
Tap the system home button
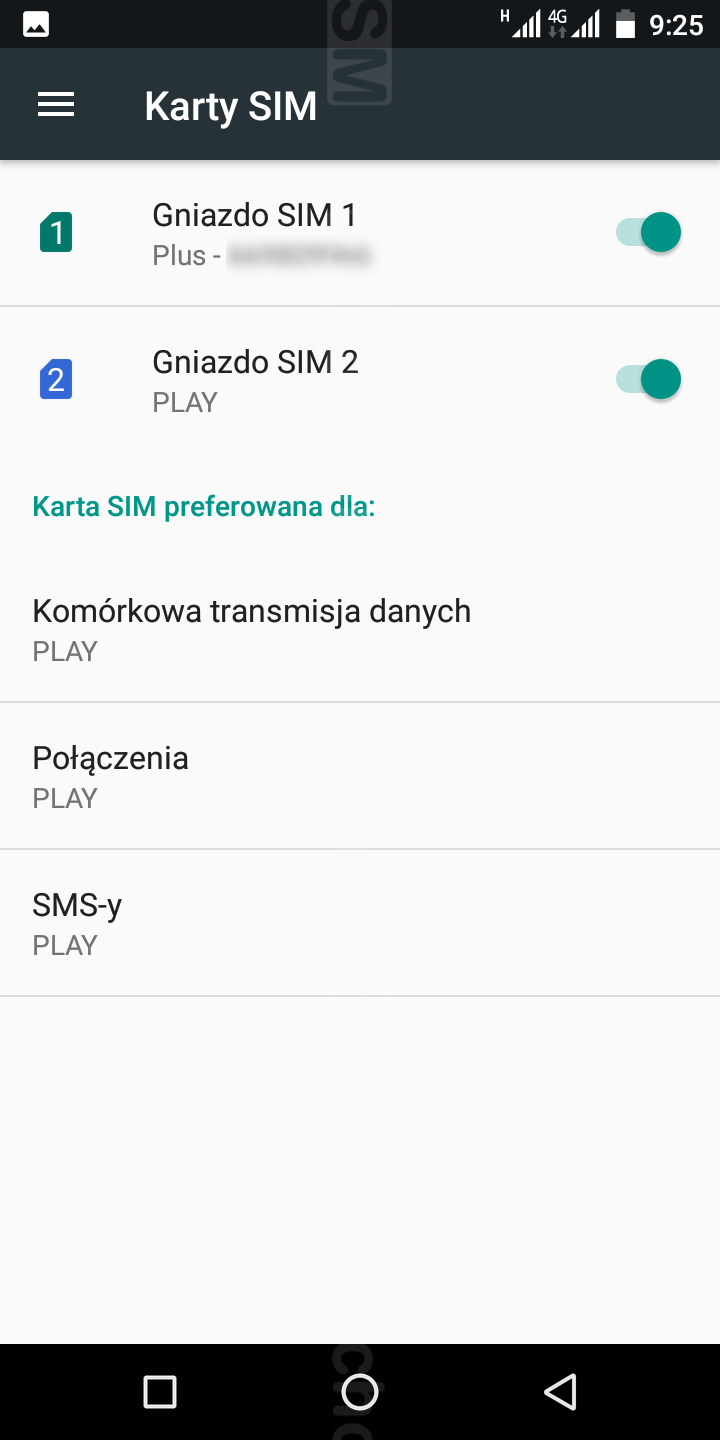pyautogui.click(x=360, y=1392)
